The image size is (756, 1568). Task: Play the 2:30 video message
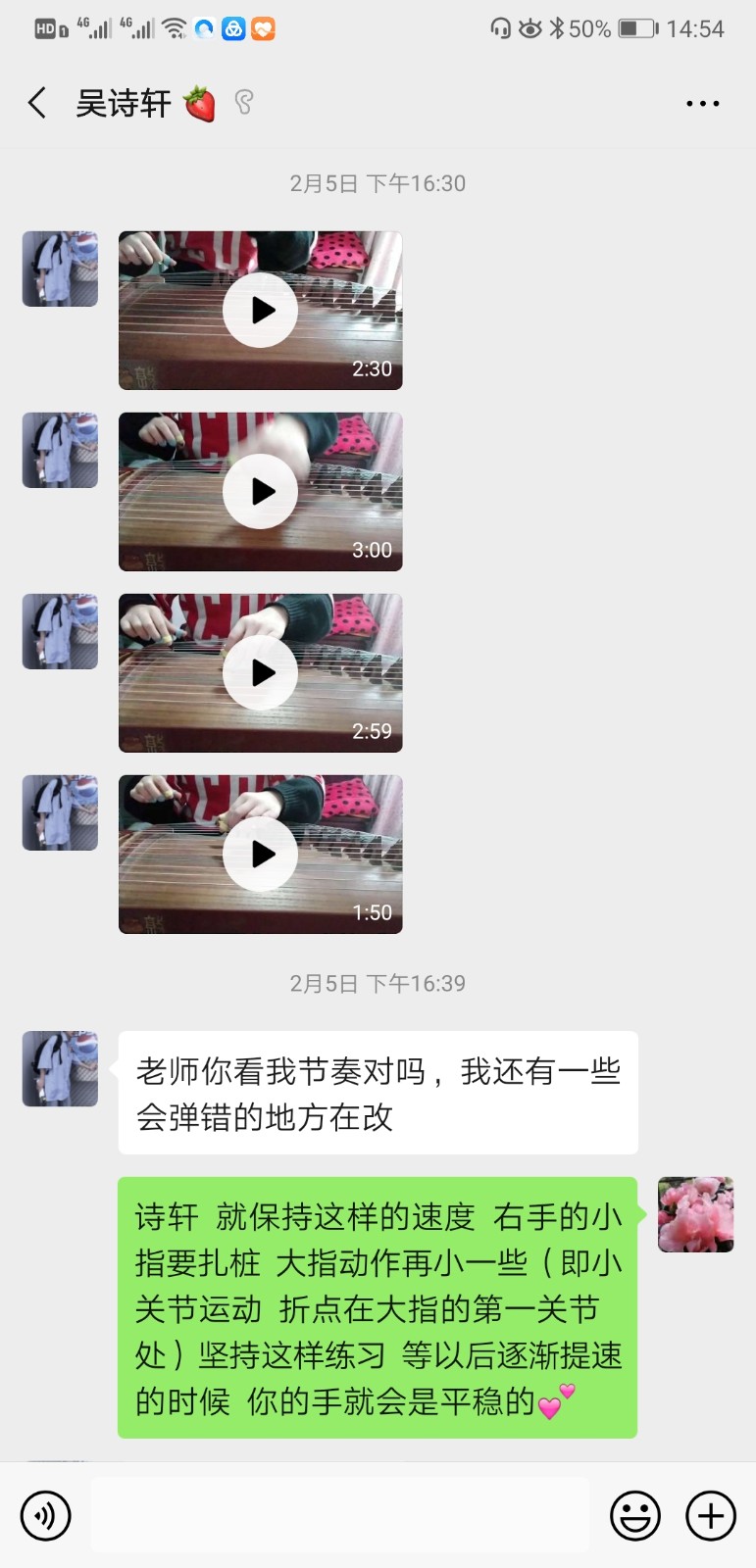260,310
